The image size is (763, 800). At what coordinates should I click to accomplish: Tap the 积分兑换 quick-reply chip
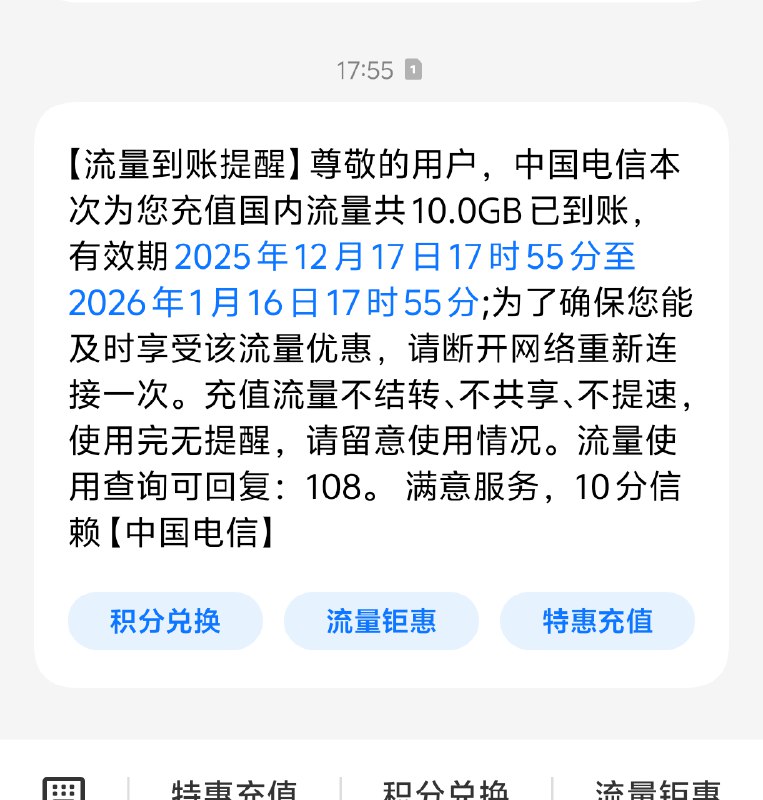164,620
